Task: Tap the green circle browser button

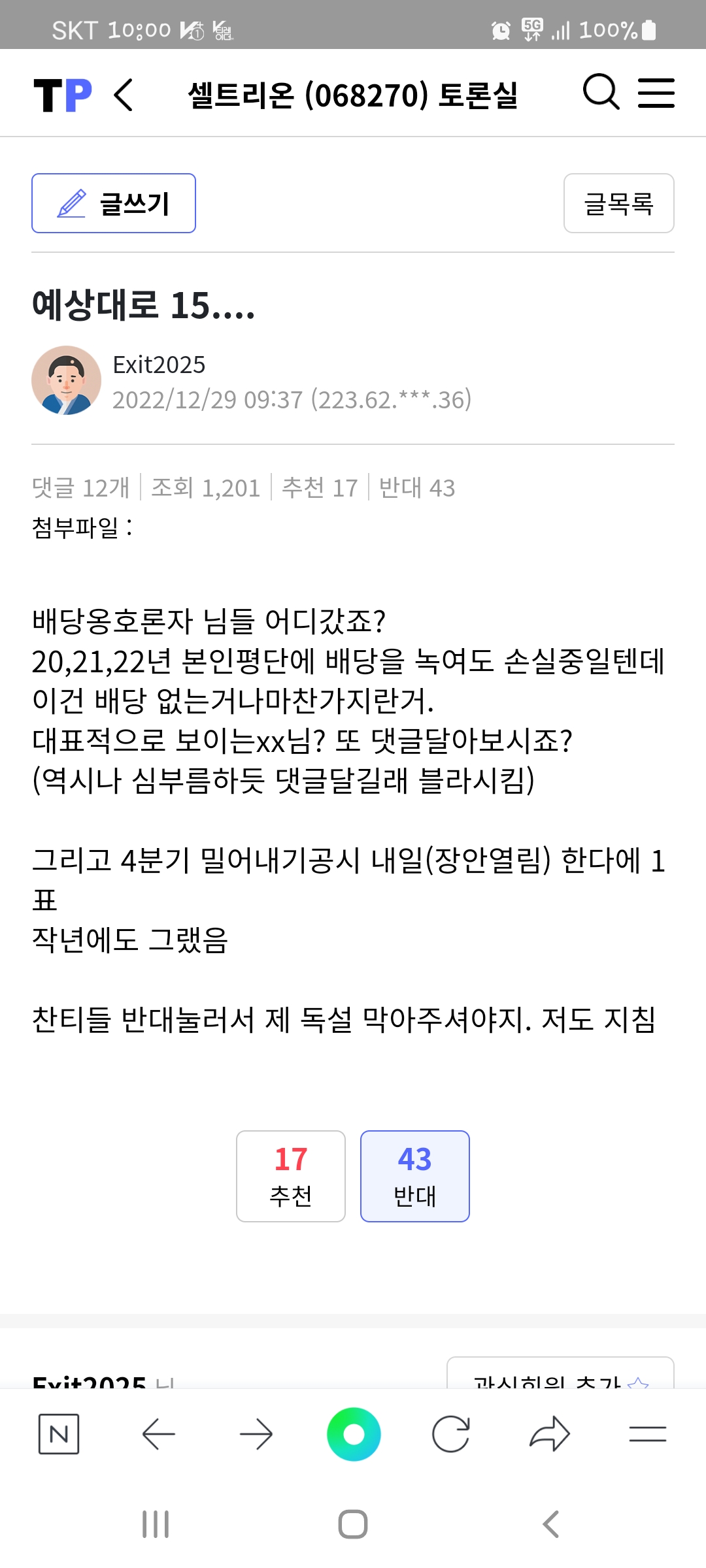Action: point(354,1434)
